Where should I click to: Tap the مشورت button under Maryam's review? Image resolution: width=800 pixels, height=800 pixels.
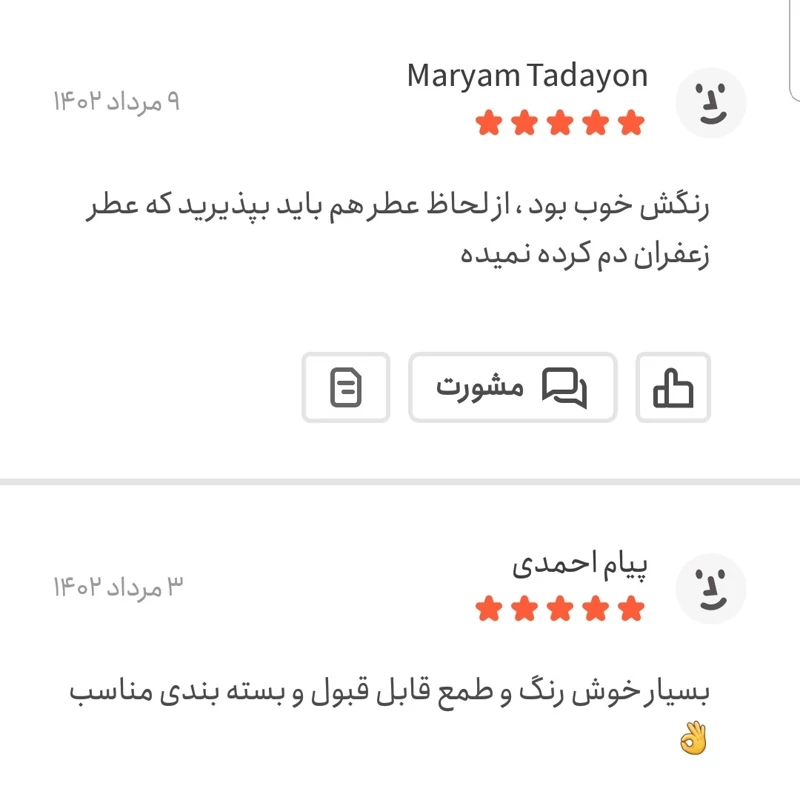pyautogui.click(x=512, y=387)
